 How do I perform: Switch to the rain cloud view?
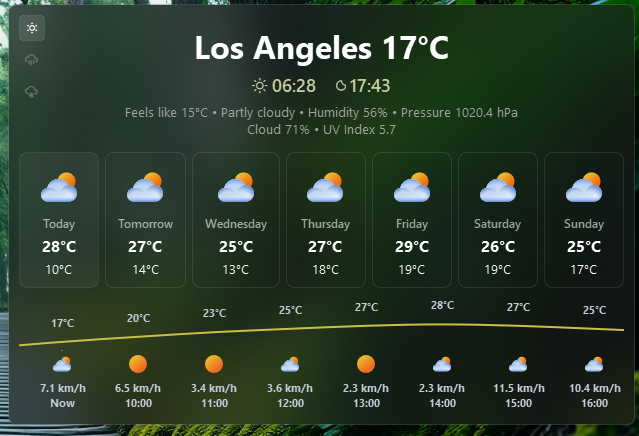coord(32,61)
